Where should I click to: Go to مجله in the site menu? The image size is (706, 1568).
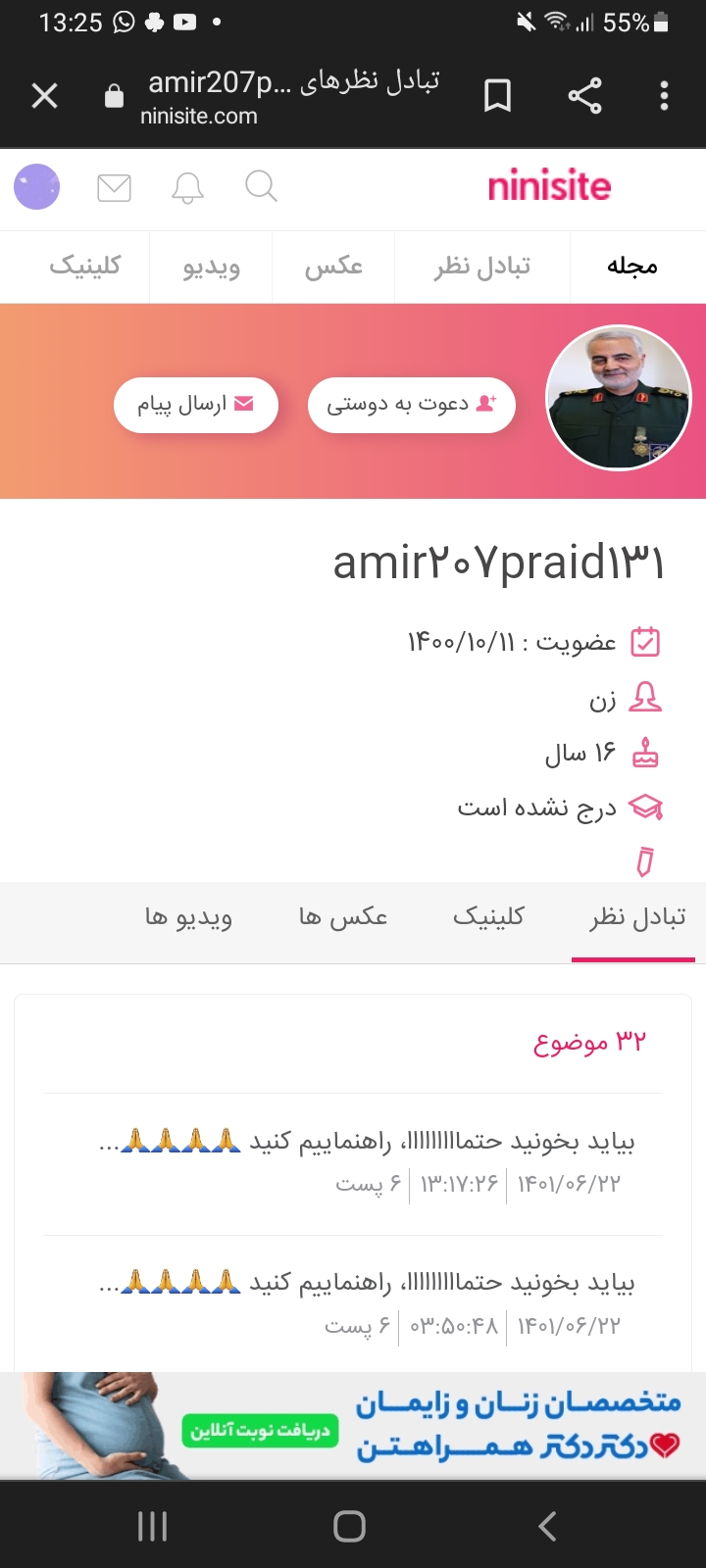631,267
